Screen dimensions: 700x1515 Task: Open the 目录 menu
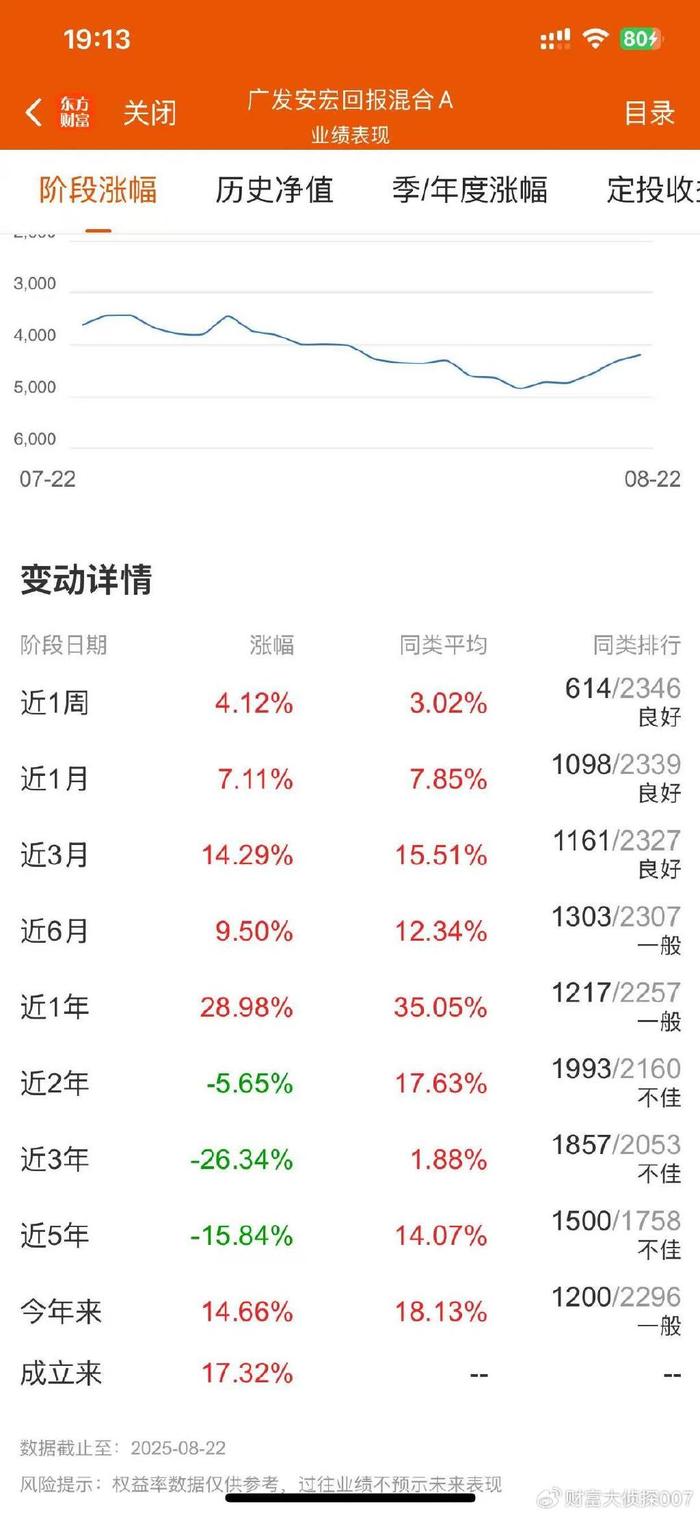650,113
